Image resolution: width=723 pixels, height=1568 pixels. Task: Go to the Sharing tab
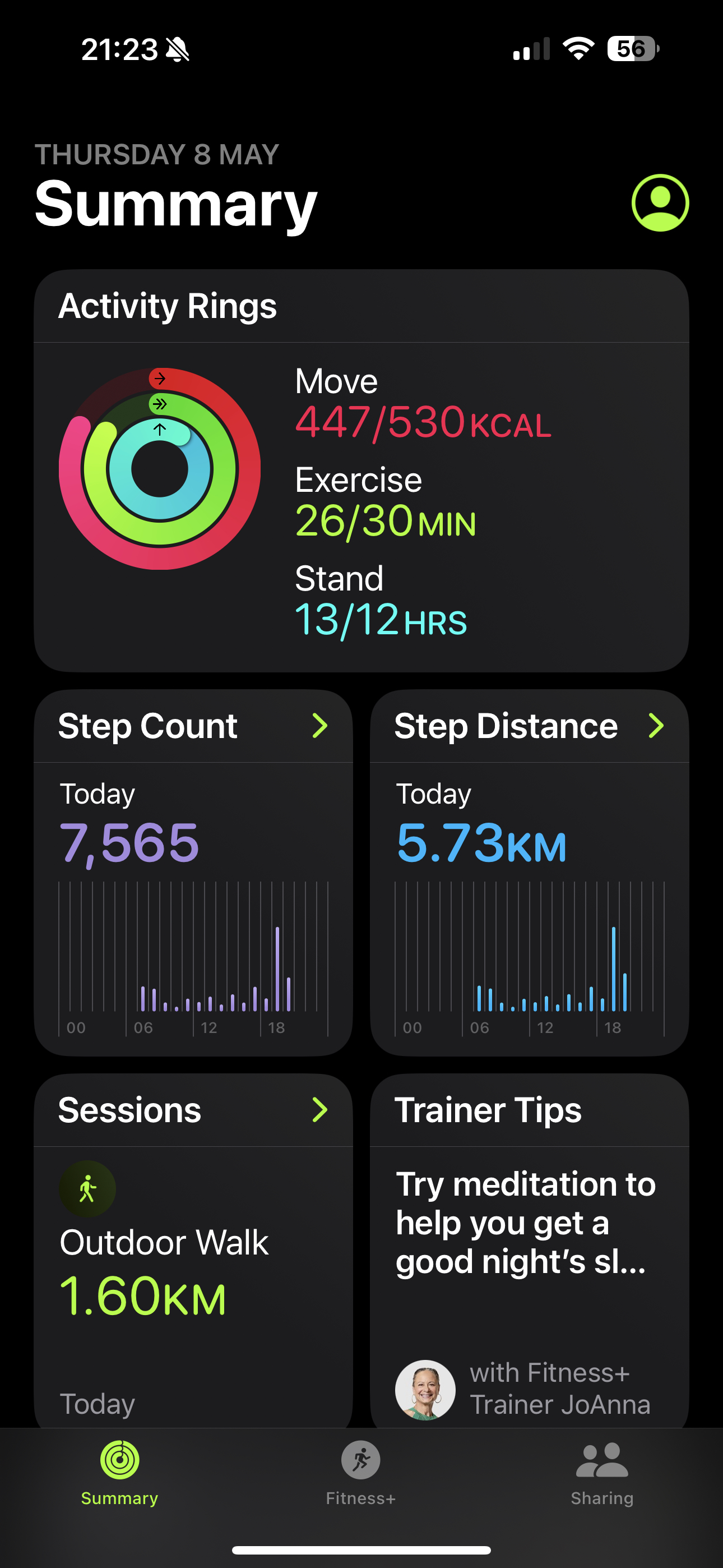tap(602, 1473)
